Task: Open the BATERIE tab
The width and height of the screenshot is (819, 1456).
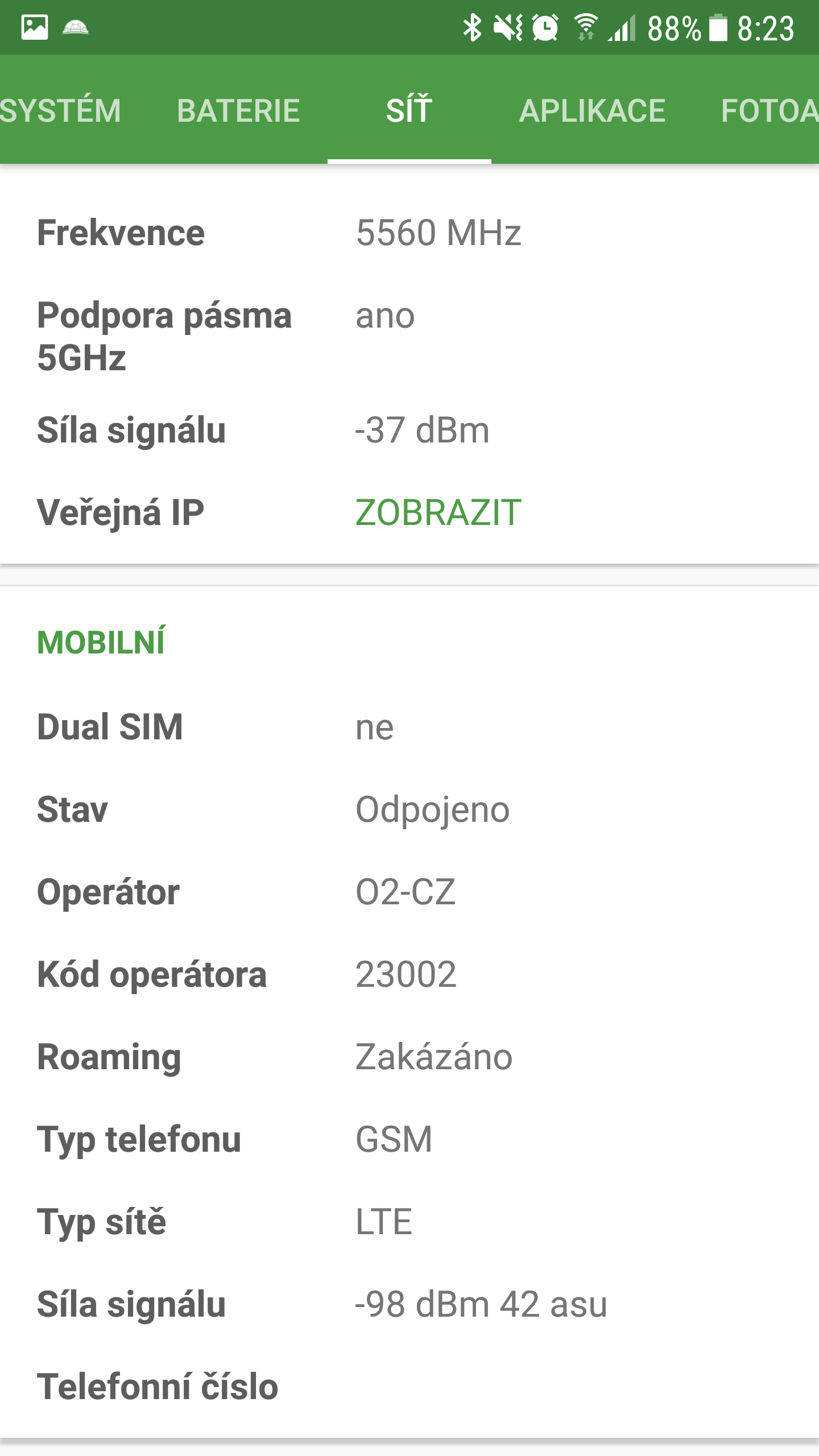Action: point(238,110)
